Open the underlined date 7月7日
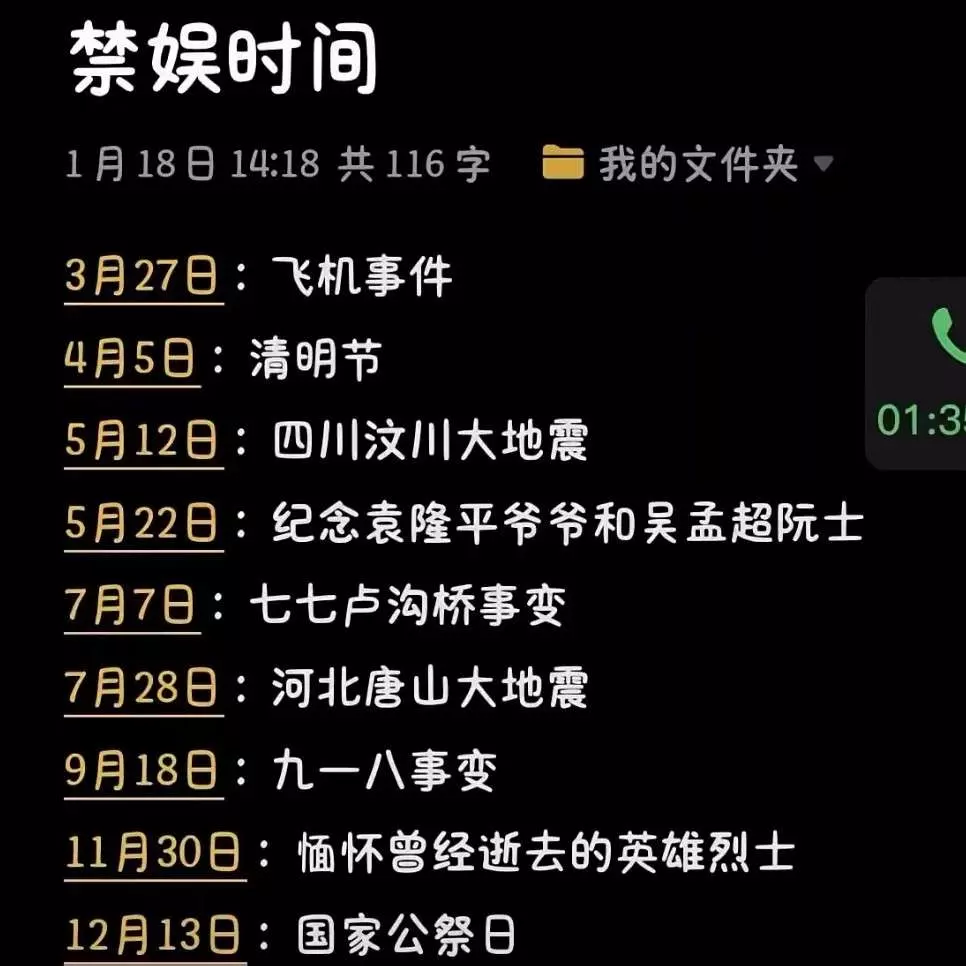The width and height of the screenshot is (966, 966). point(131,606)
